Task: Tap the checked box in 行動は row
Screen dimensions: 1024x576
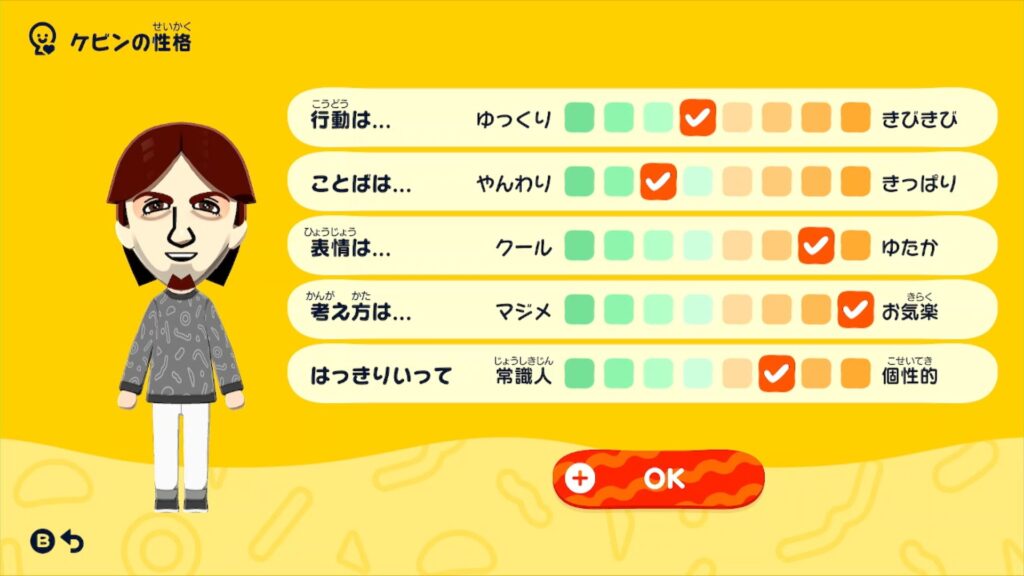Action: pos(697,118)
